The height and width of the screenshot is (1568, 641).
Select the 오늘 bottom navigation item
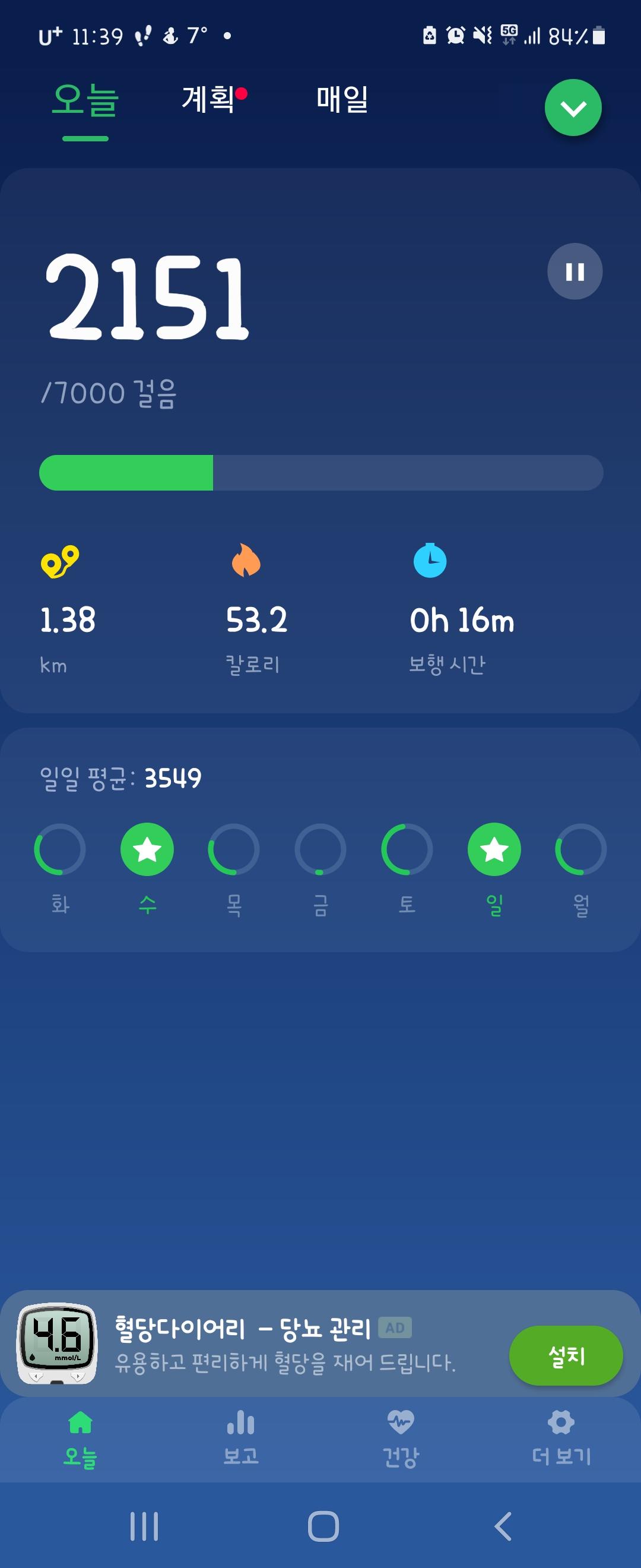pos(80,1438)
